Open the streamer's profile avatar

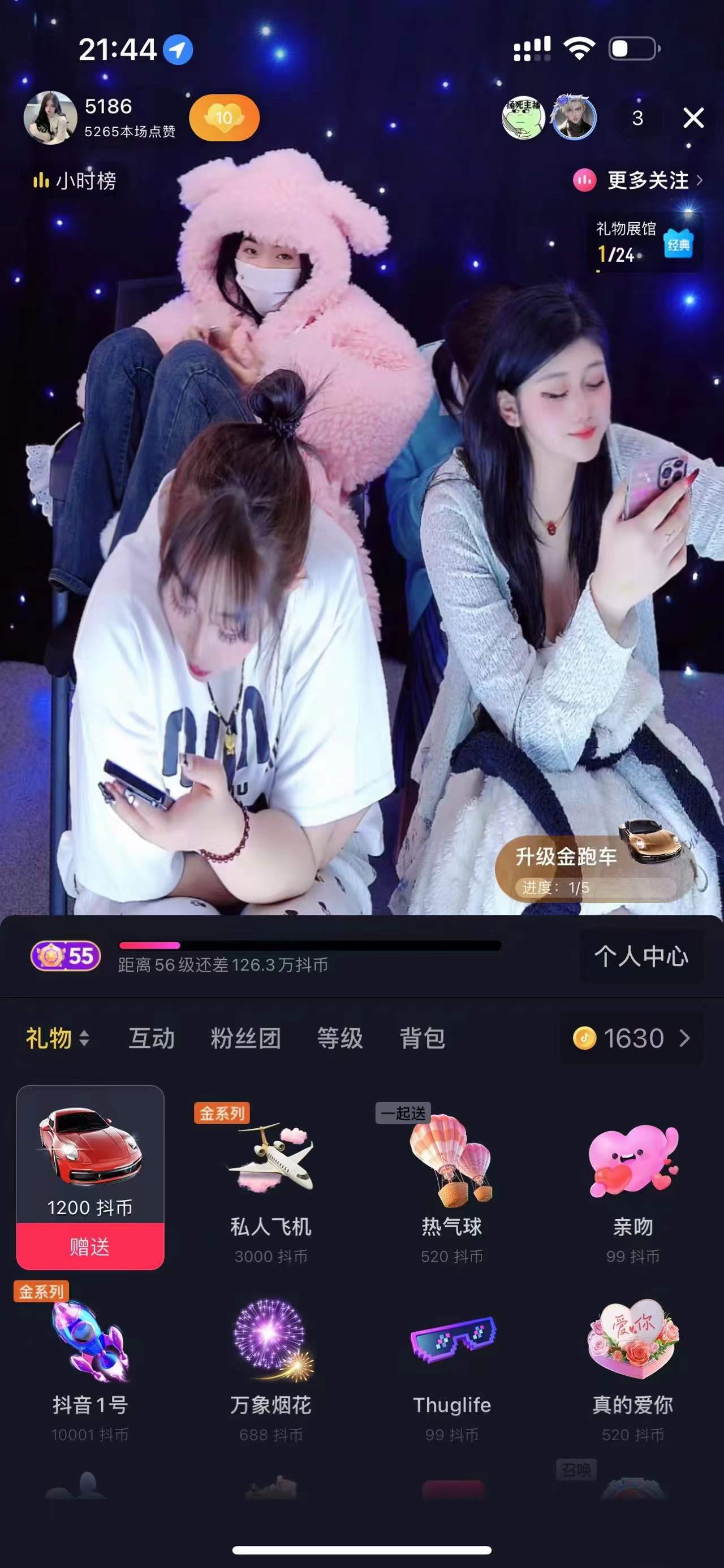(50, 118)
